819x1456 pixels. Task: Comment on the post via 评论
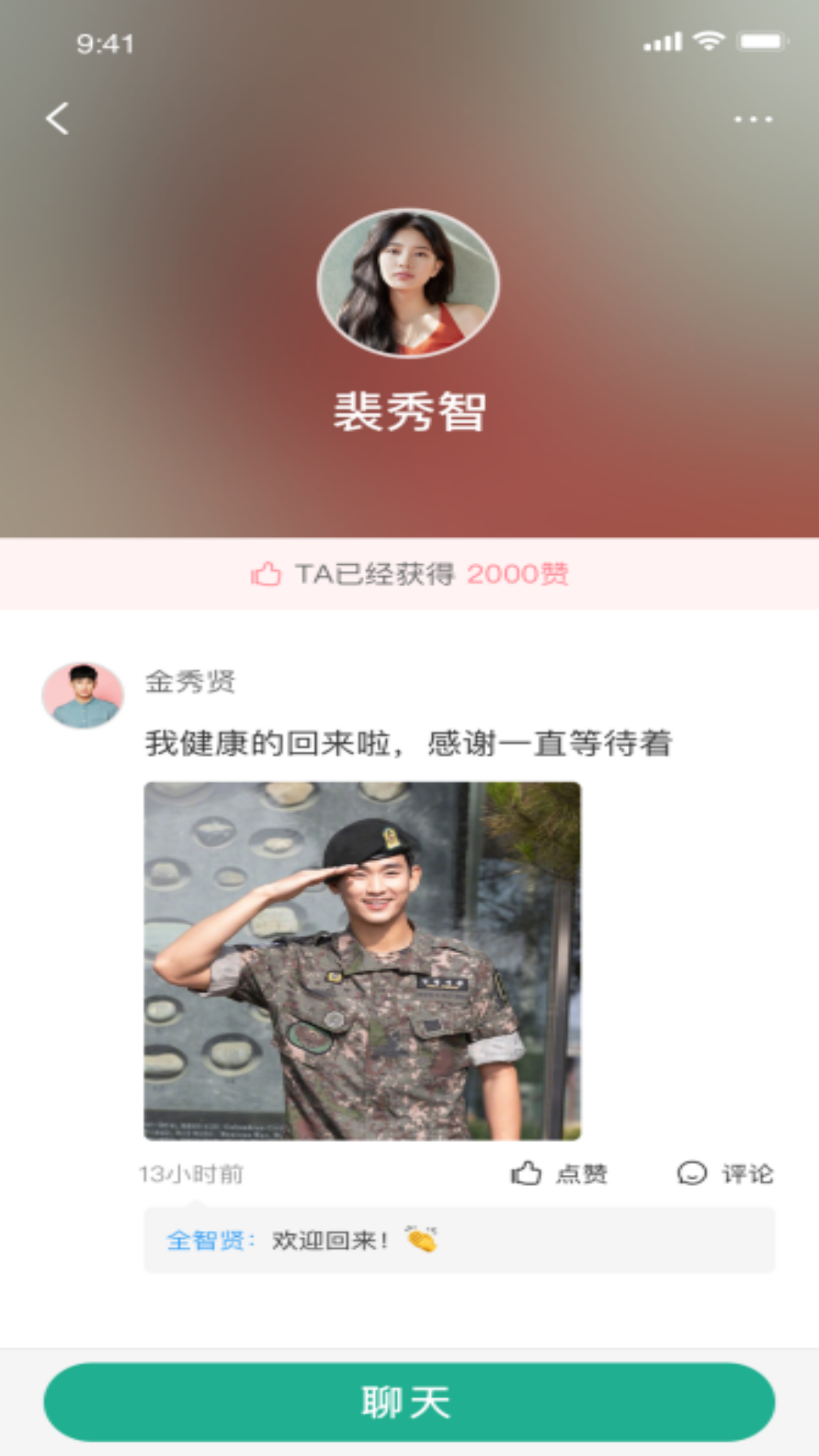coord(725,1174)
